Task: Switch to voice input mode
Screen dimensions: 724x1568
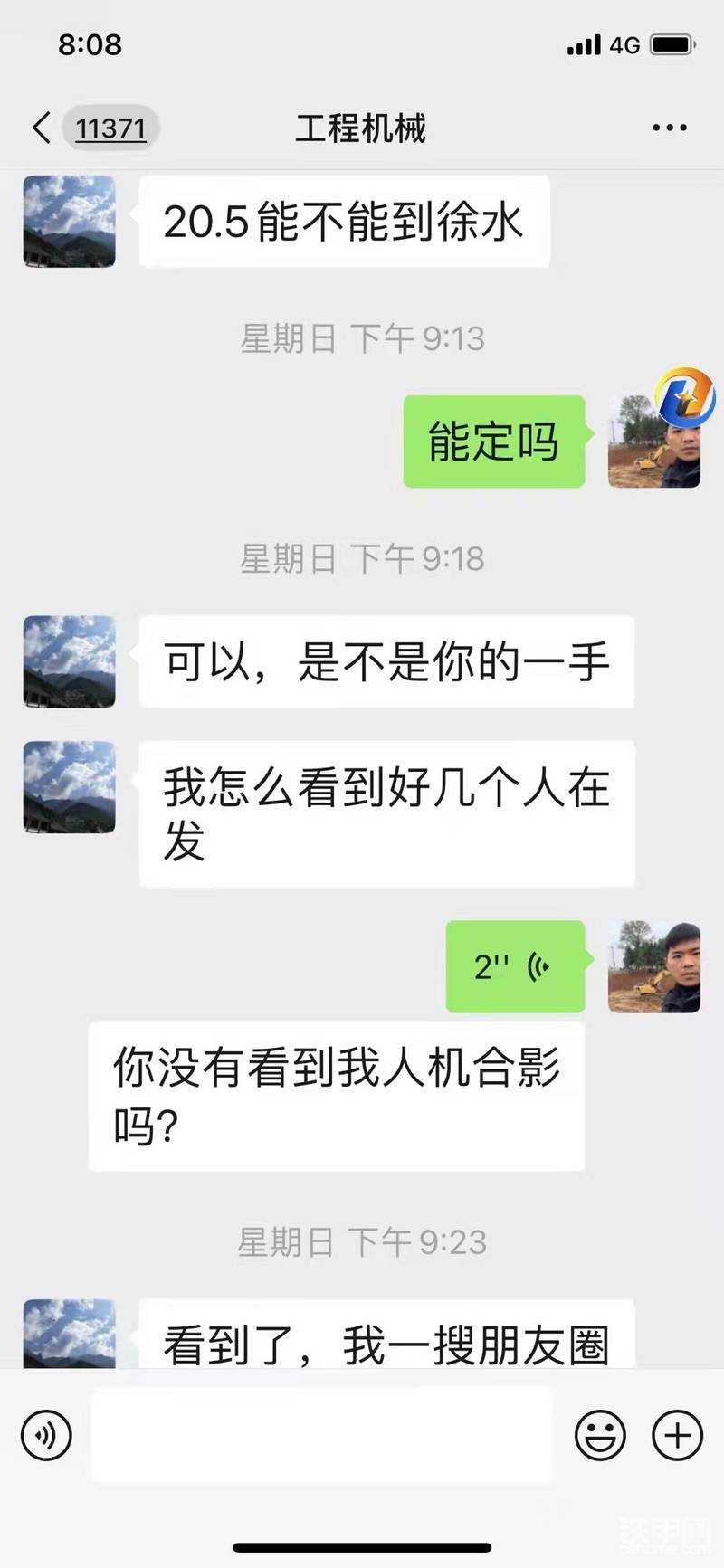Action: pyautogui.click(x=46, y=1435)
